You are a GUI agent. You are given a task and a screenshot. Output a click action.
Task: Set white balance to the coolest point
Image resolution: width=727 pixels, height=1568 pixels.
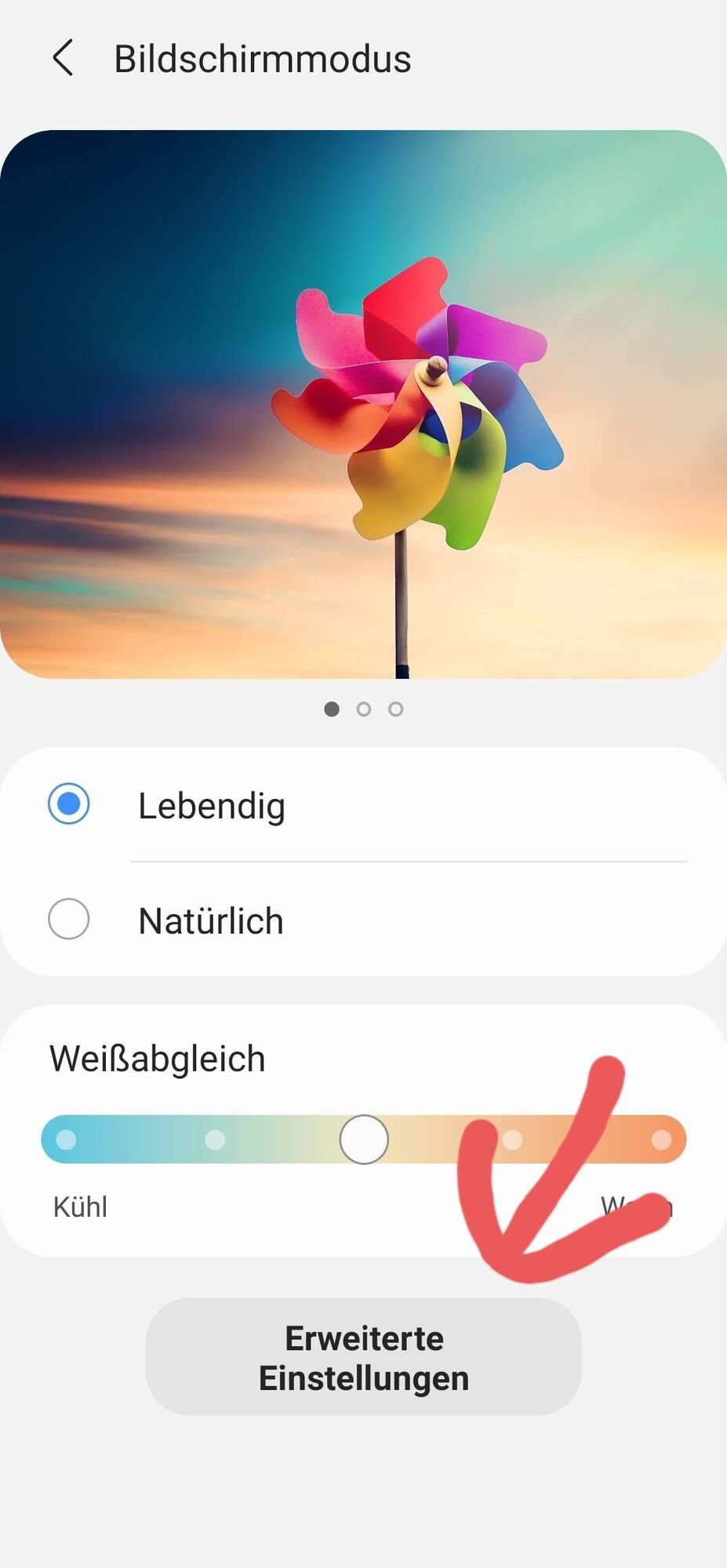67,1139
